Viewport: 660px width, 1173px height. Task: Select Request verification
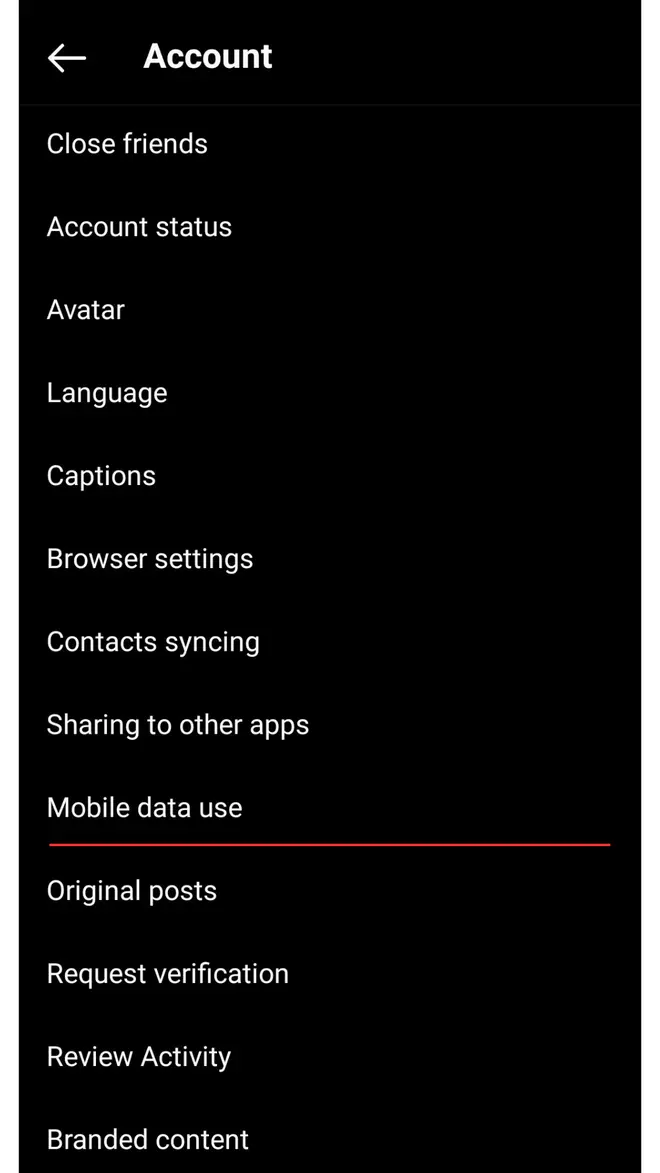point(168,974)
